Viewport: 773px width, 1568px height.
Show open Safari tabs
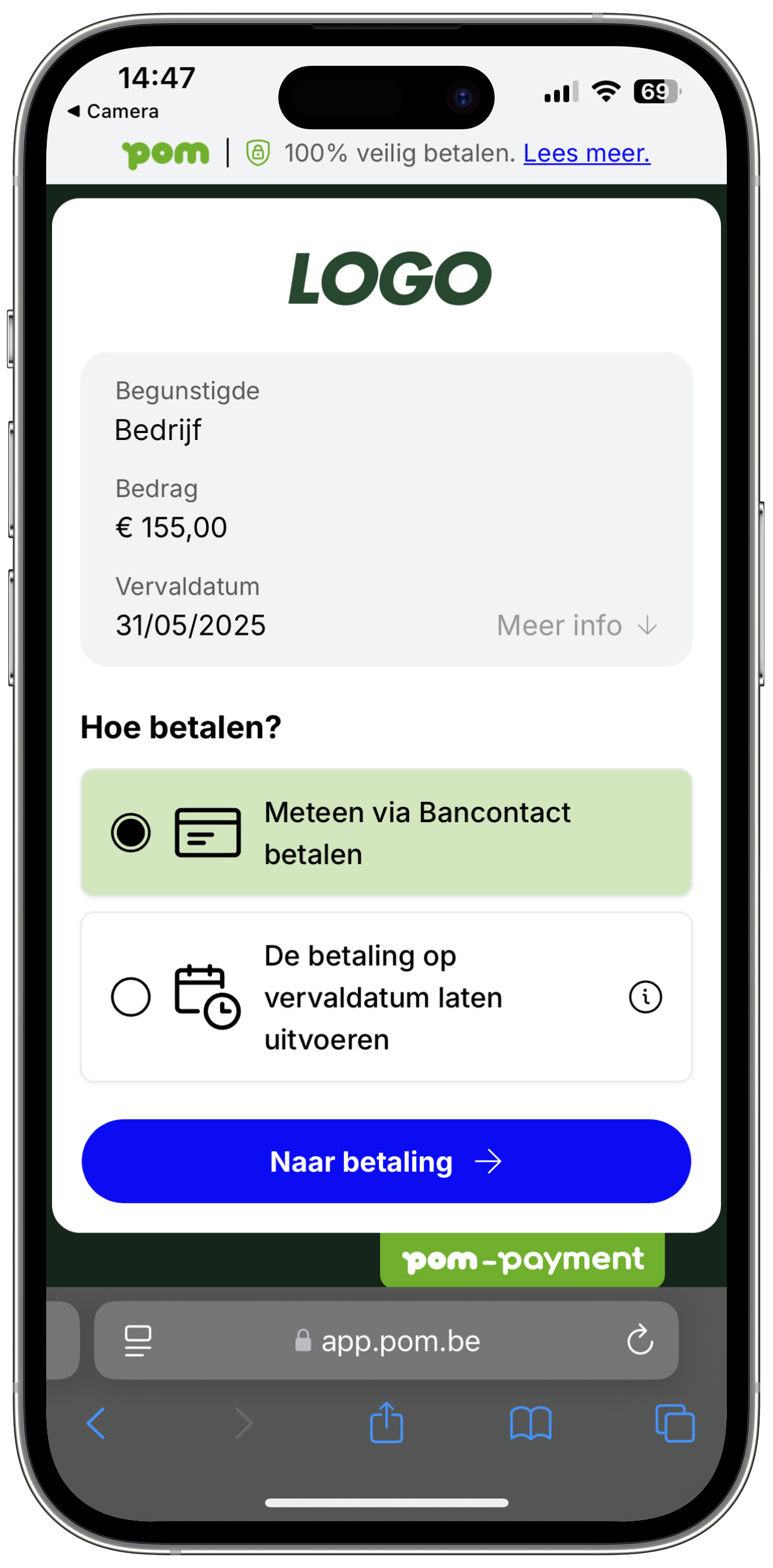pos(674,1424)
